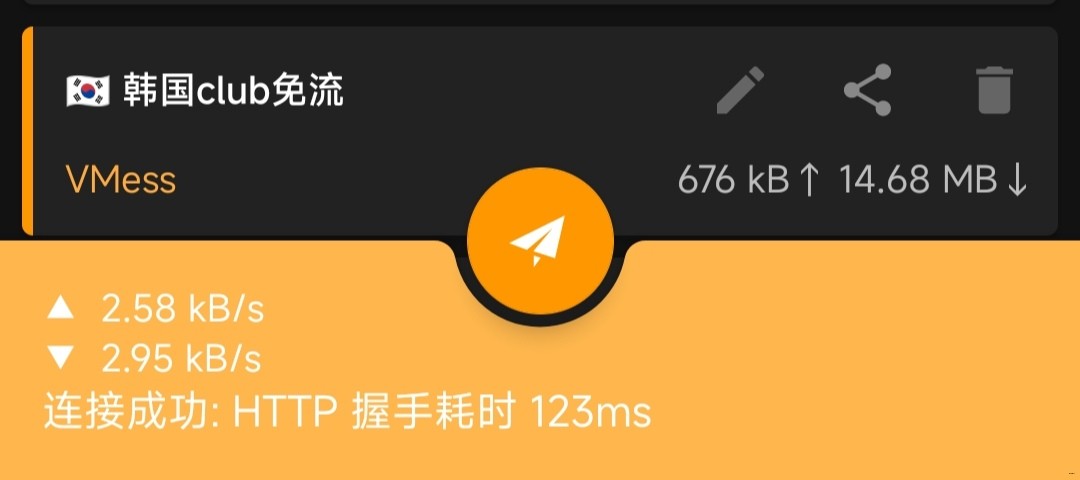Screen dimensions: 1080x480
Task: Share the 韩国club免流 profile
Action: [x=867, y=91]
